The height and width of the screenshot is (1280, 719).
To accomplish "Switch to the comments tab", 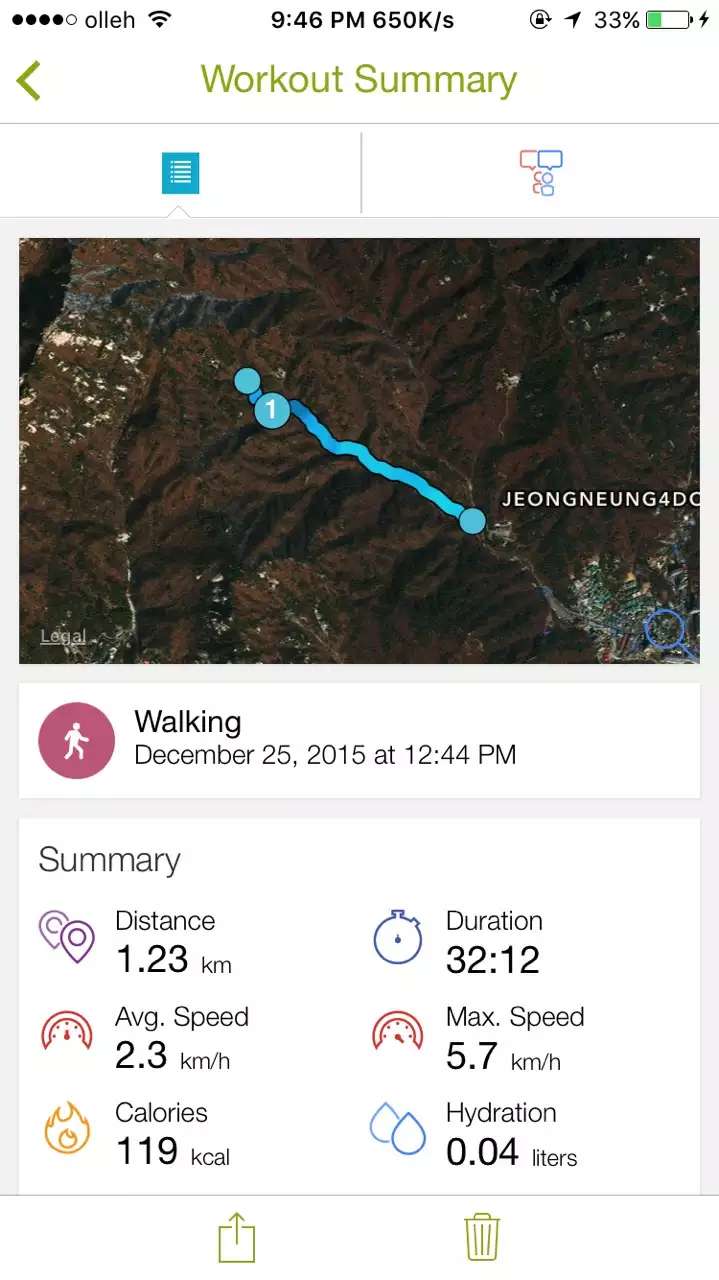I will pyautogui.click(x=541, y=173).
